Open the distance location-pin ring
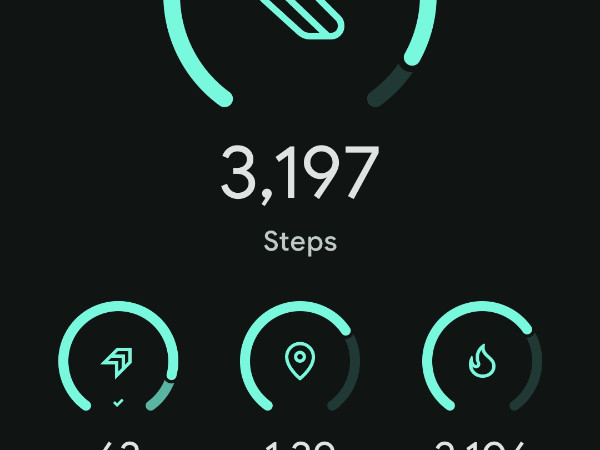600x450 pixels. point(300,360)
